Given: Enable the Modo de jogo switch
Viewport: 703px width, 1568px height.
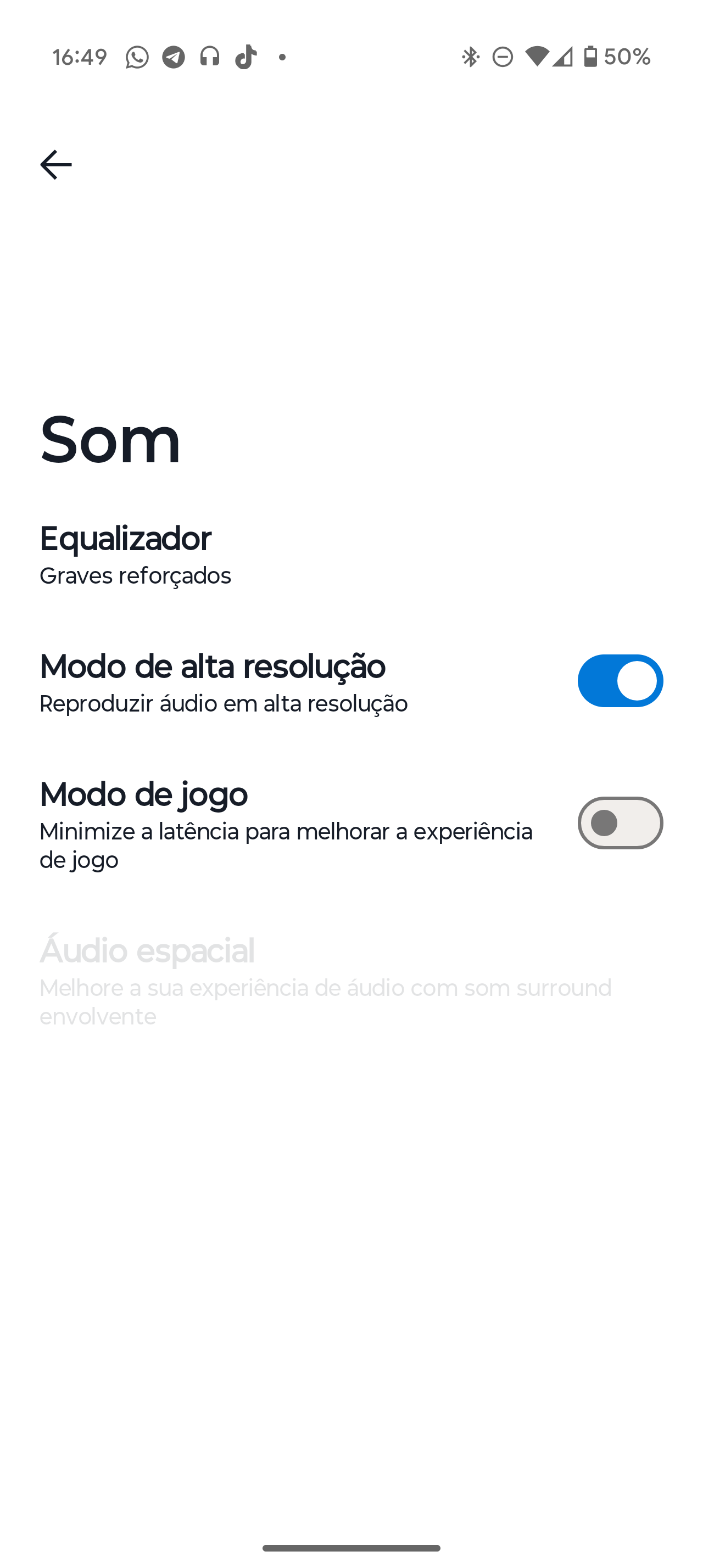Looking at the screenshot, I should click(620, 822).
